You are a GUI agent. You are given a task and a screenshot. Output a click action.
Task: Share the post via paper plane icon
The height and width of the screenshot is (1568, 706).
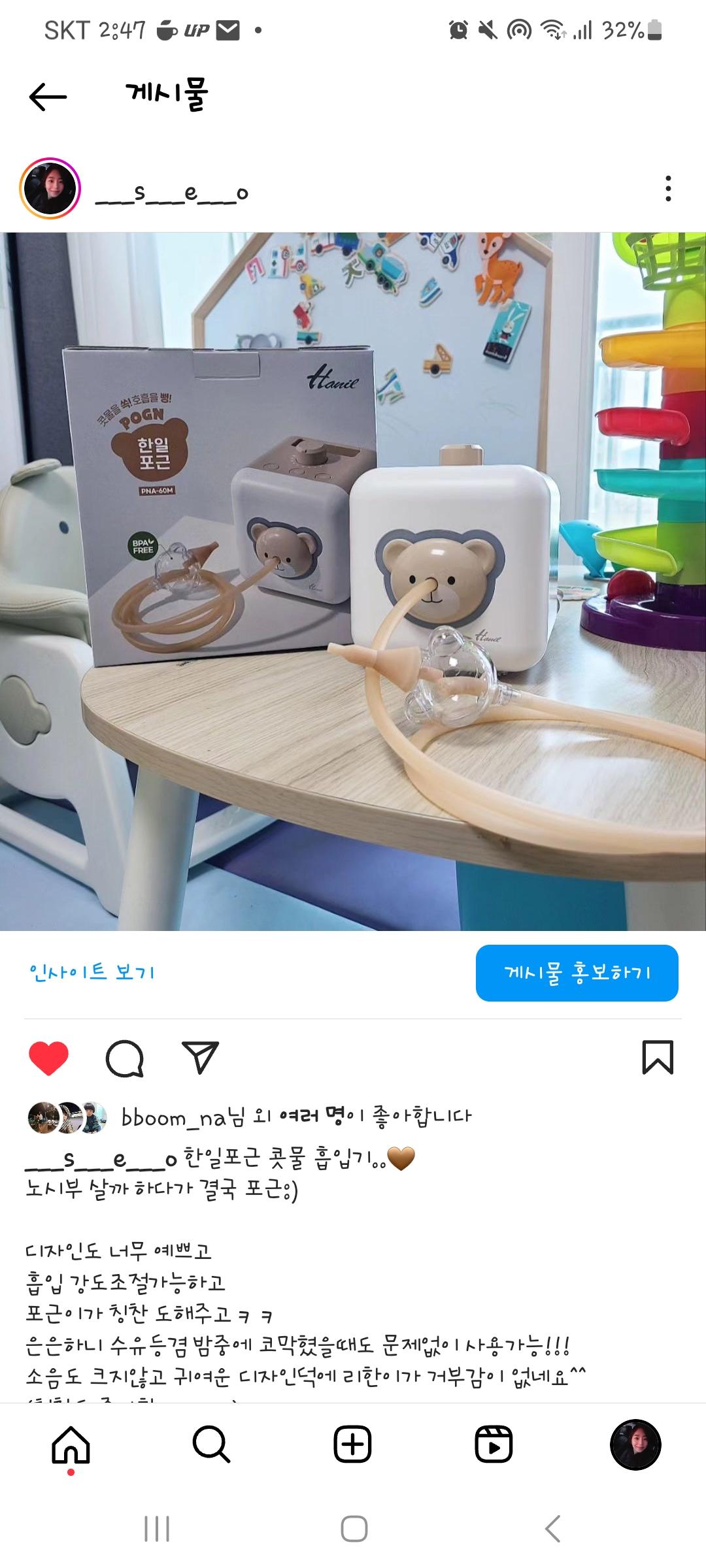click(200, 1057)
